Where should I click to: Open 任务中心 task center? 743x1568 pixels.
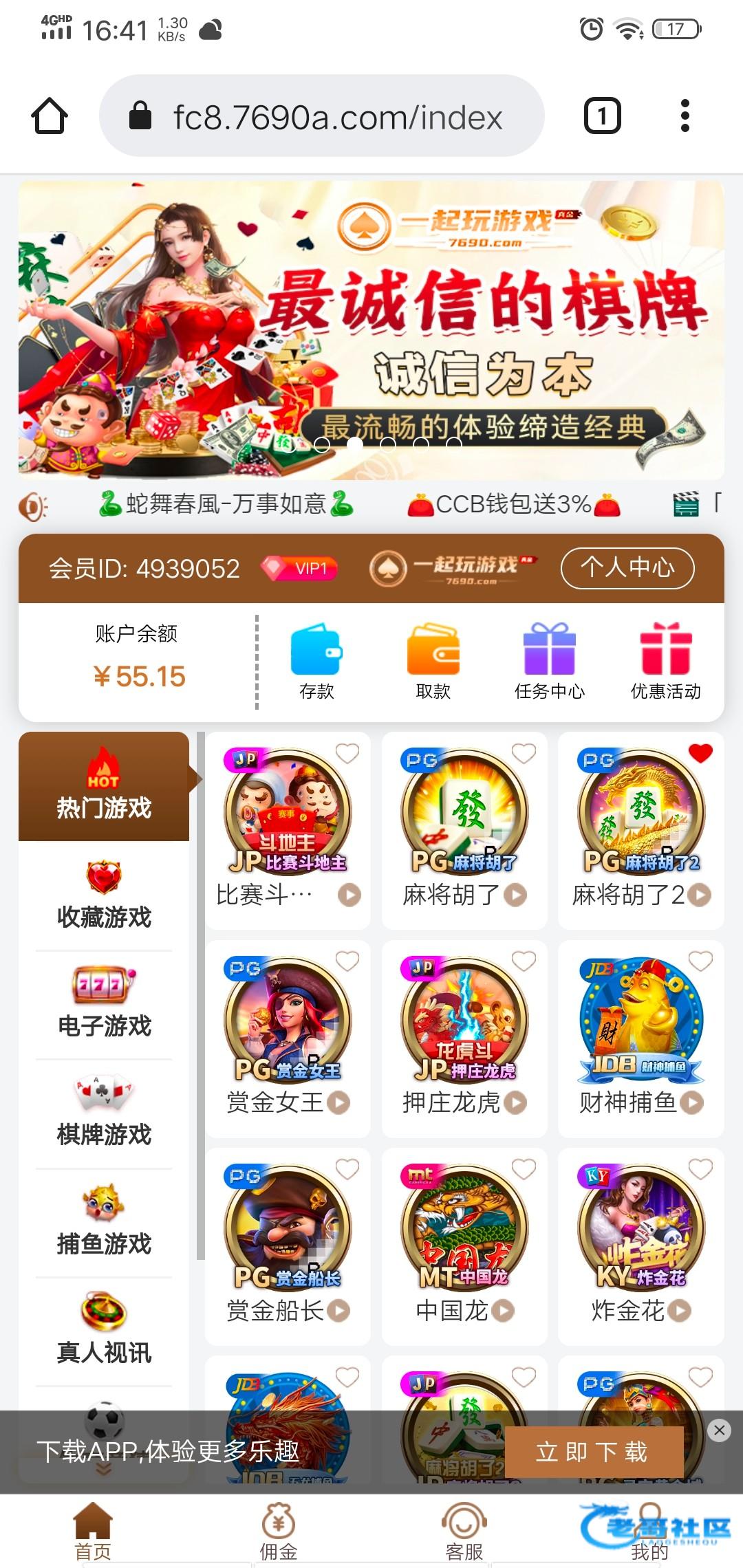coord(549,660)
